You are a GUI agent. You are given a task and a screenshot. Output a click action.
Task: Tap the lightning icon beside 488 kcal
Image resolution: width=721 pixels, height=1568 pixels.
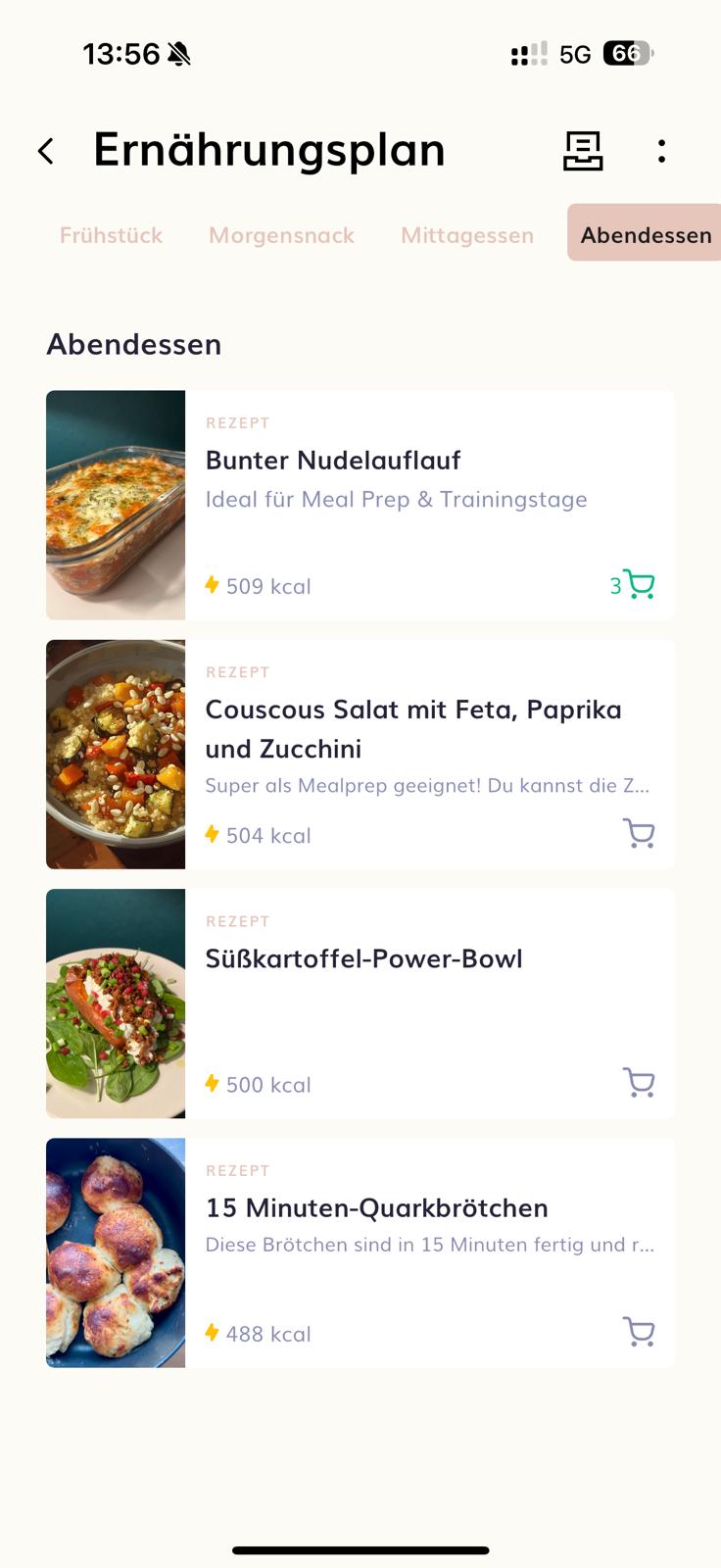213,1333
